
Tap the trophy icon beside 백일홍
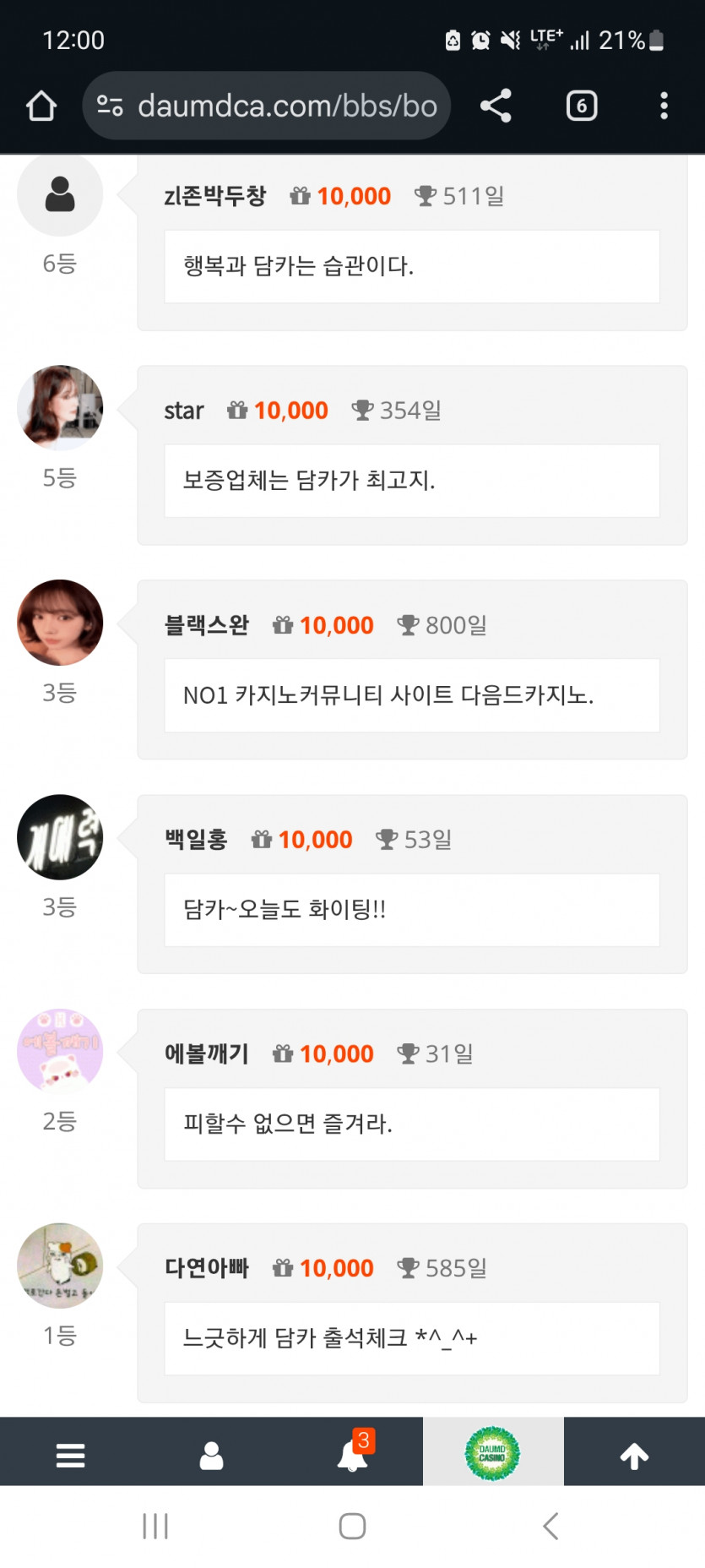click(x=387, y=839)
